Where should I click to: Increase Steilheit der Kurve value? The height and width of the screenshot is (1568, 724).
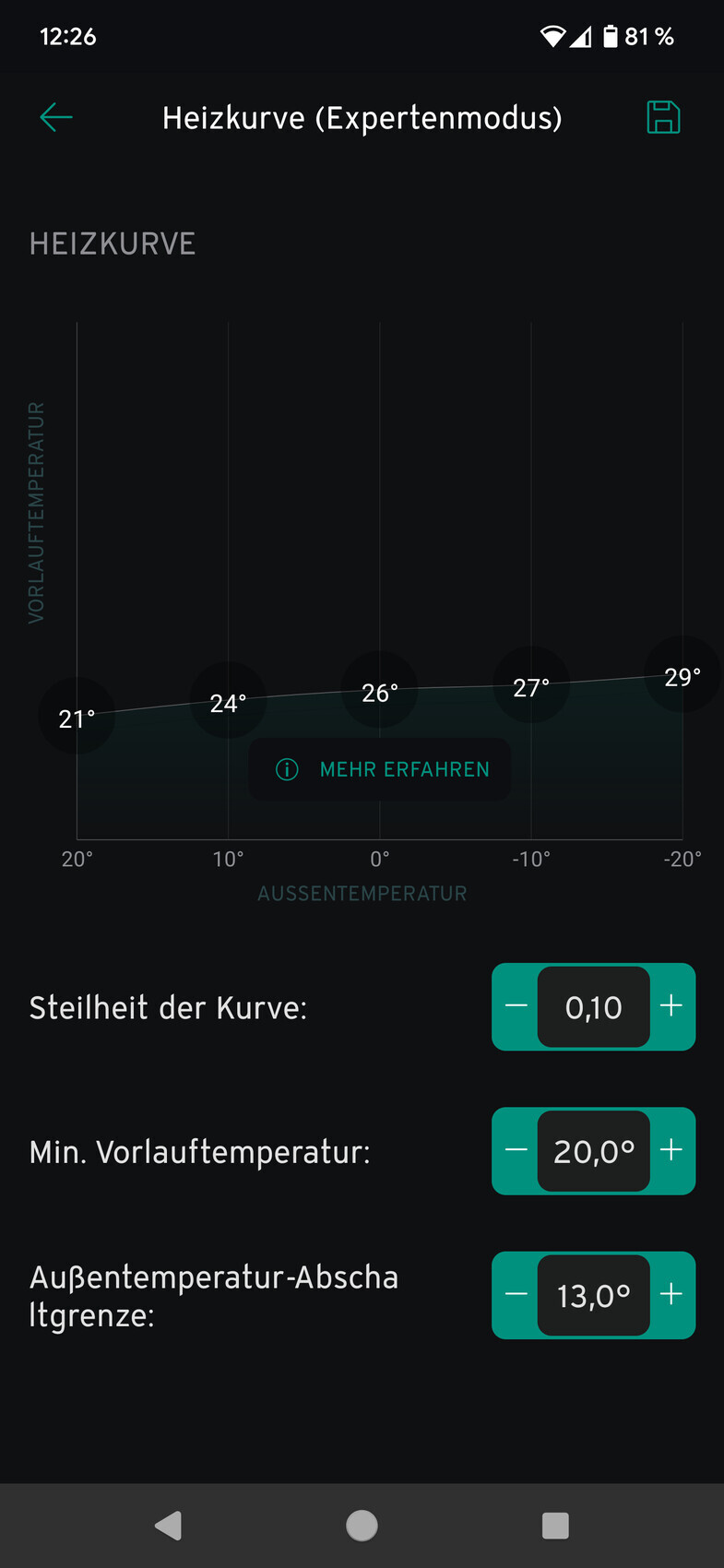[671, 1006]
